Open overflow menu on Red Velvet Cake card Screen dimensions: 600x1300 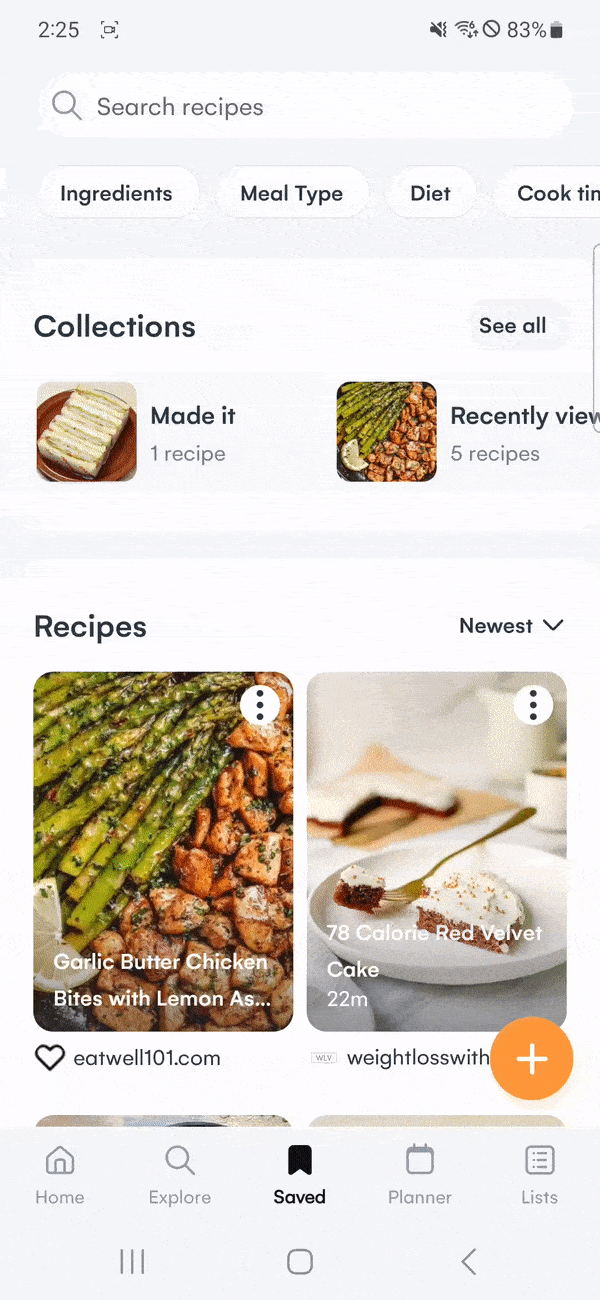(x=533, y=705)
